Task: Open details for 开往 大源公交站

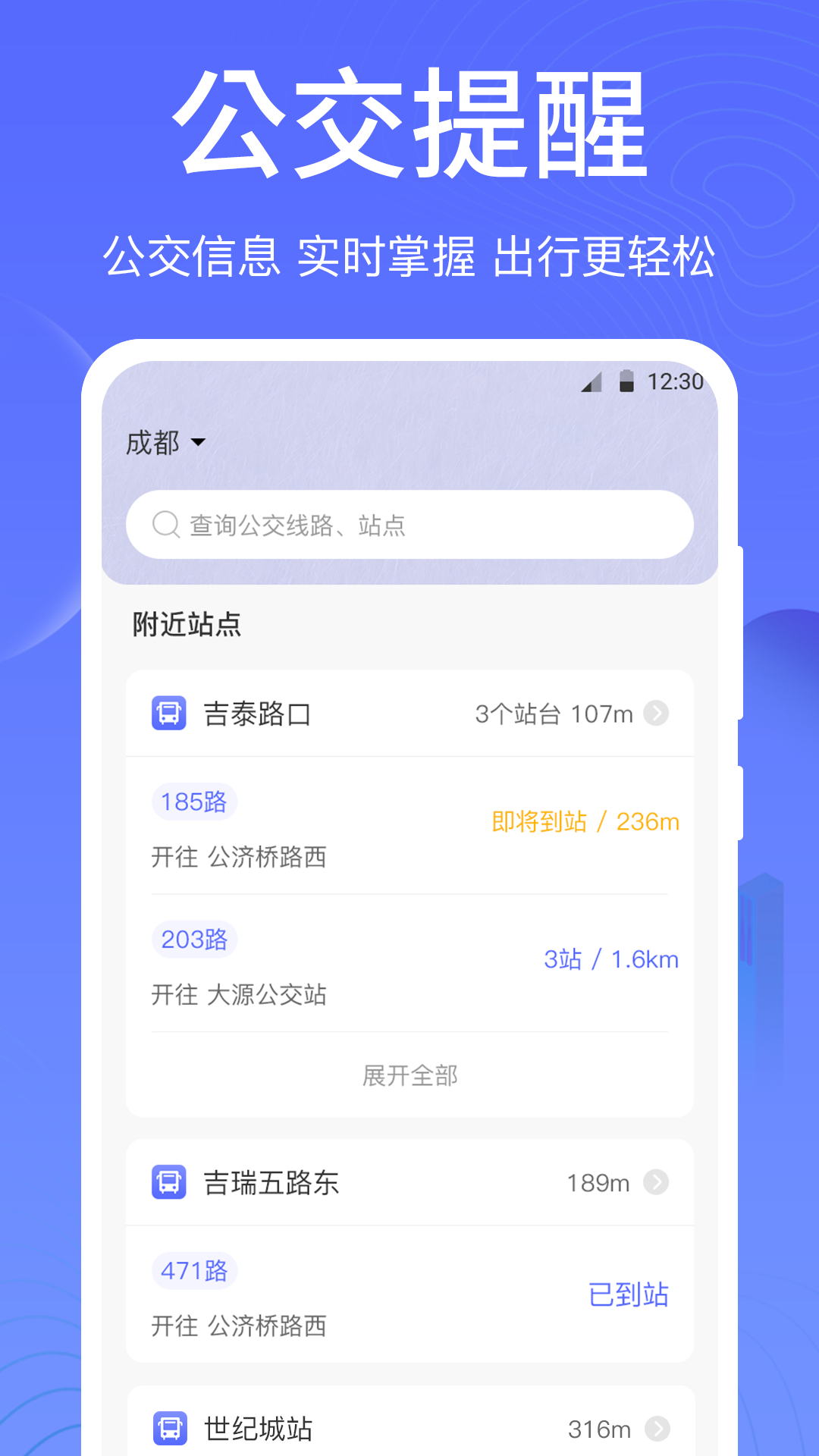Action: [x=240, y=996]
